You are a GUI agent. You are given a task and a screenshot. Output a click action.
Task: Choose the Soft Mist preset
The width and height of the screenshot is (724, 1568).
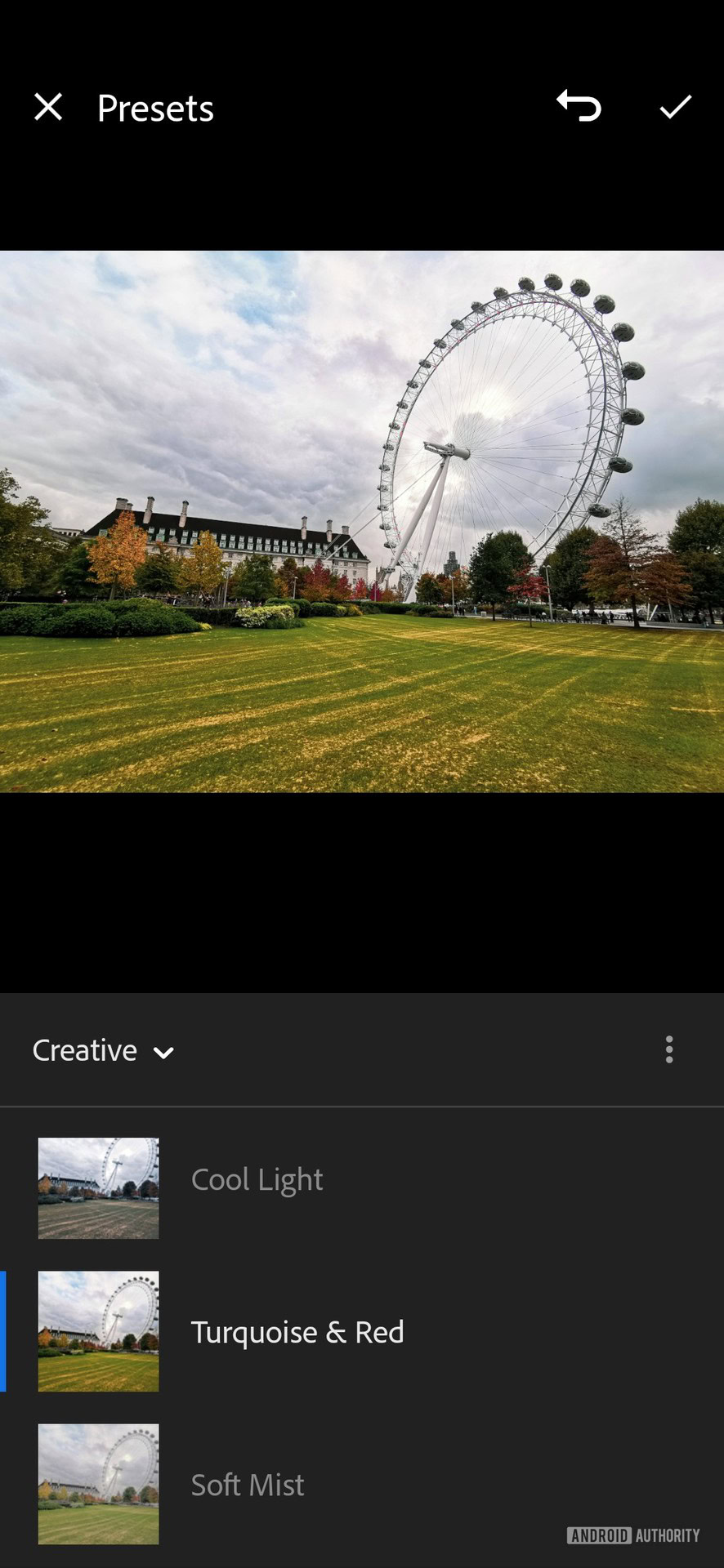247,1485
